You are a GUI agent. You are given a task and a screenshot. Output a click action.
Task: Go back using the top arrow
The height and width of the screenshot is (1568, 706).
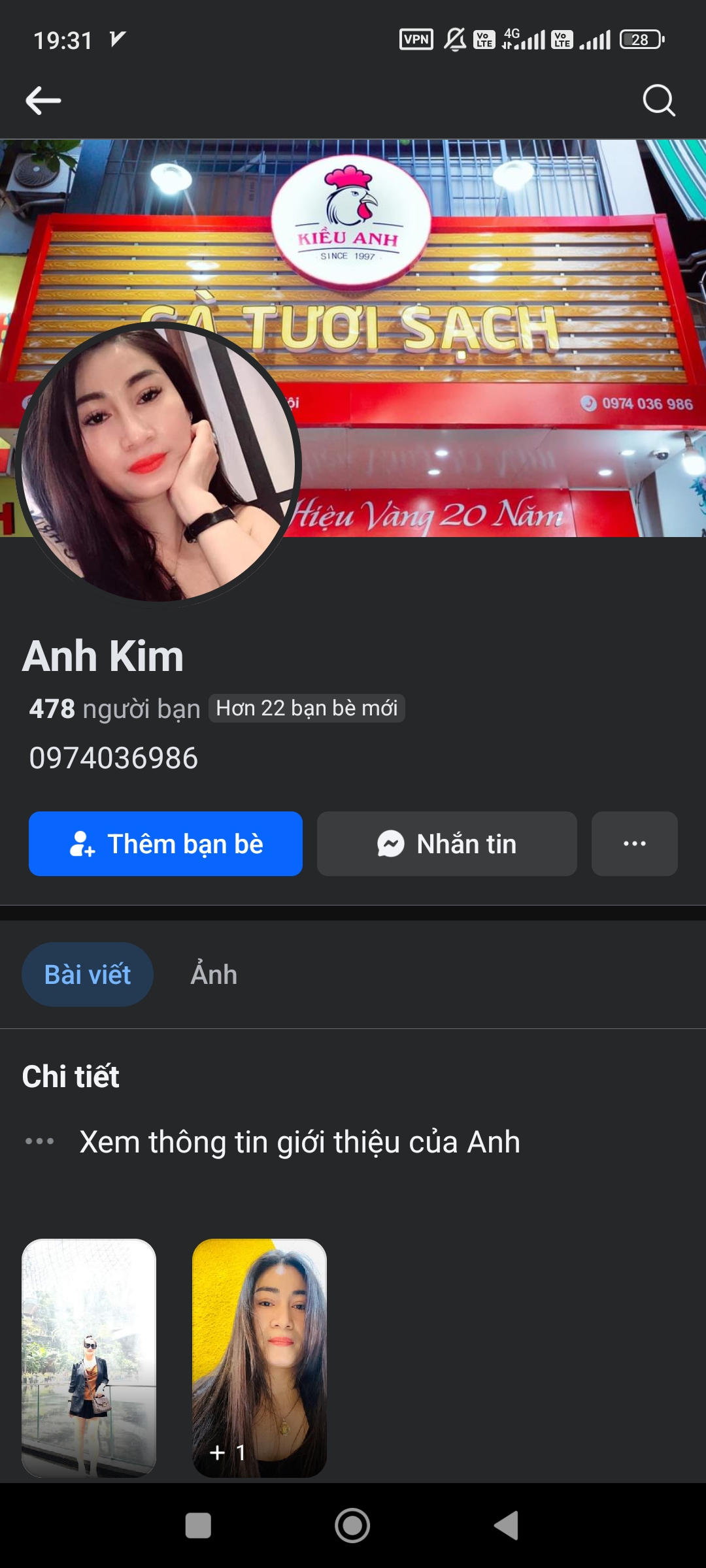tap(43, 101)
